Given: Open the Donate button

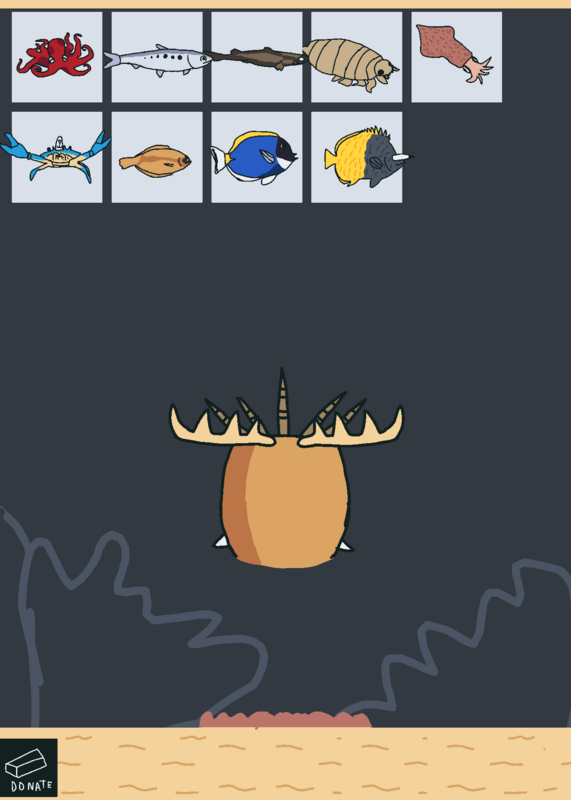Looking at the screenshot, I should click(x=29, y=768).
